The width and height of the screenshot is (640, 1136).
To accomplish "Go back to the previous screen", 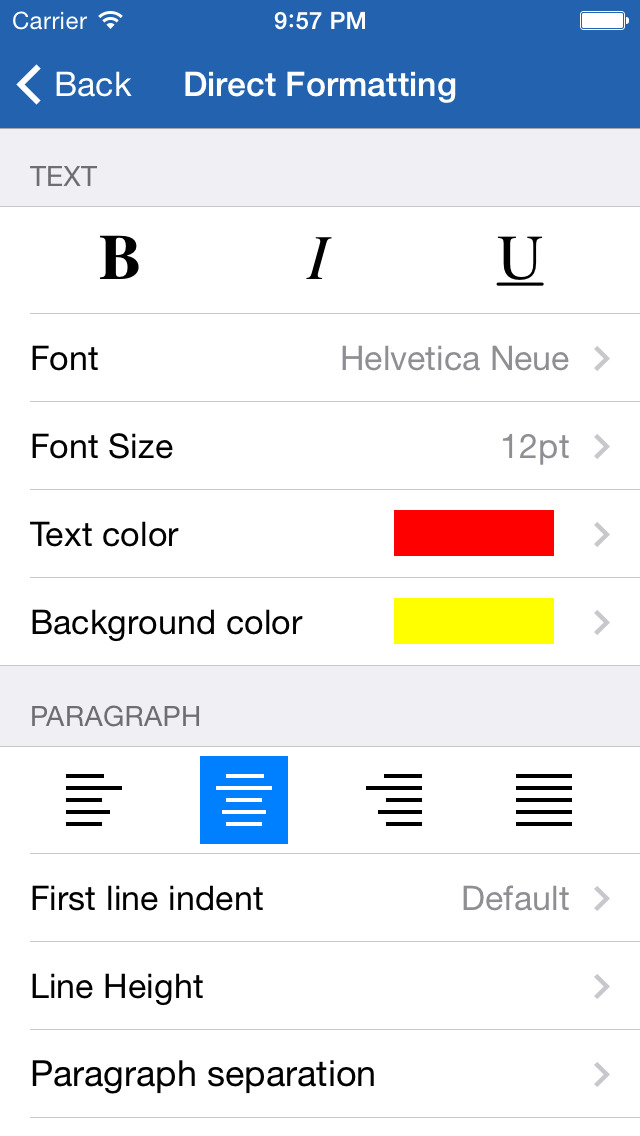I will click(75, 85).
